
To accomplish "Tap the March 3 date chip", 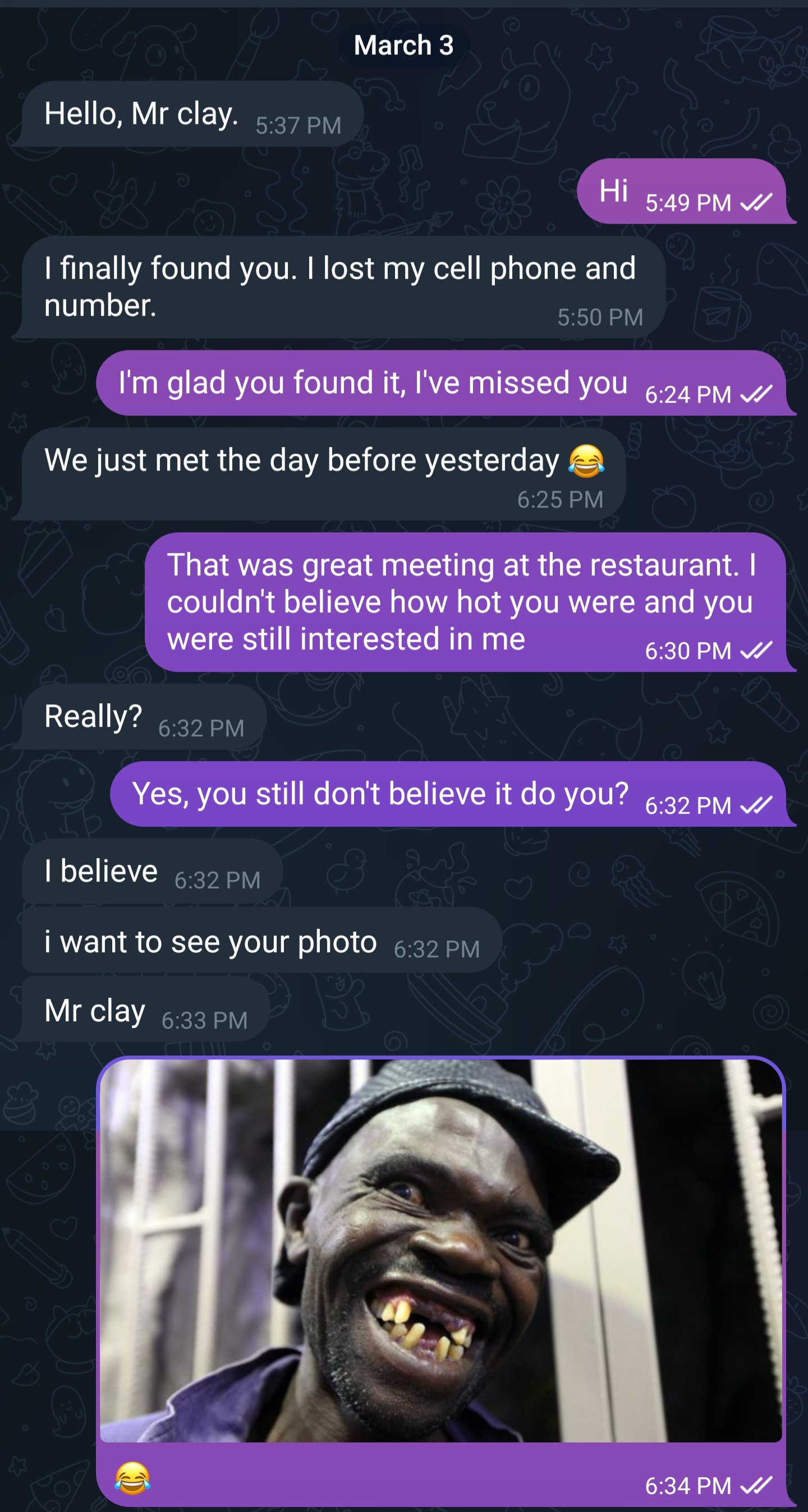I will [x=403, y=45].
